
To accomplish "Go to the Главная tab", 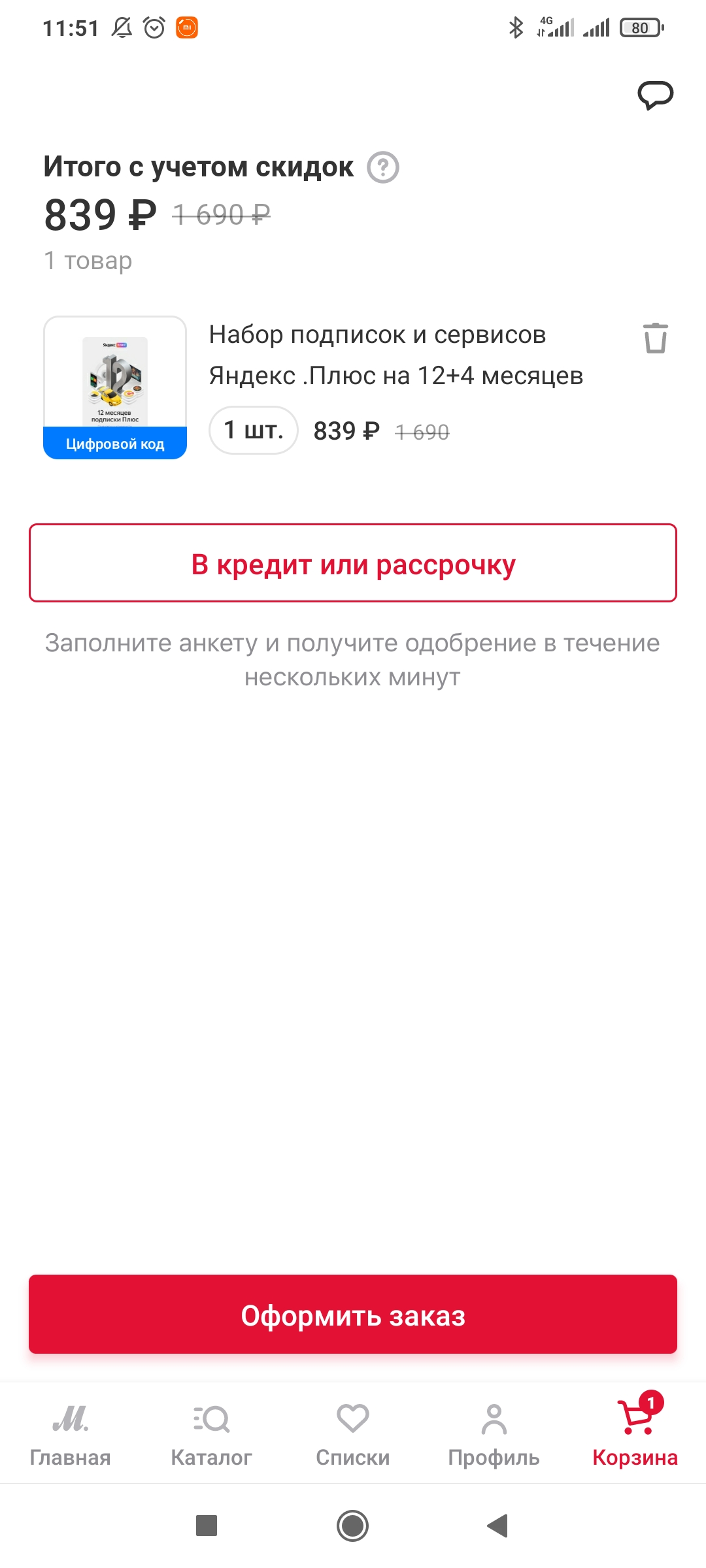I will (71, 1433).
